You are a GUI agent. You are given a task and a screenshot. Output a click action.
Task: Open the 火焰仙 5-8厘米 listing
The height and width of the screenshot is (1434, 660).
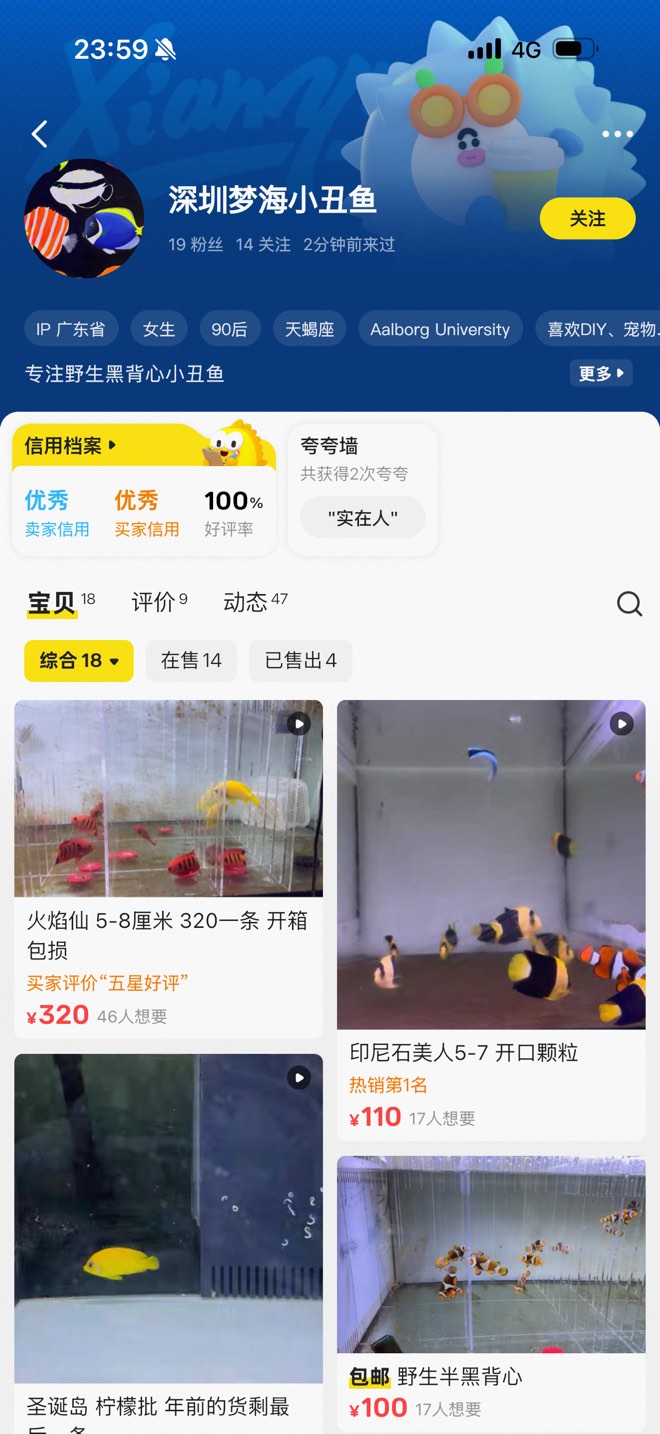pyautogui.click(x=168, y=868)
